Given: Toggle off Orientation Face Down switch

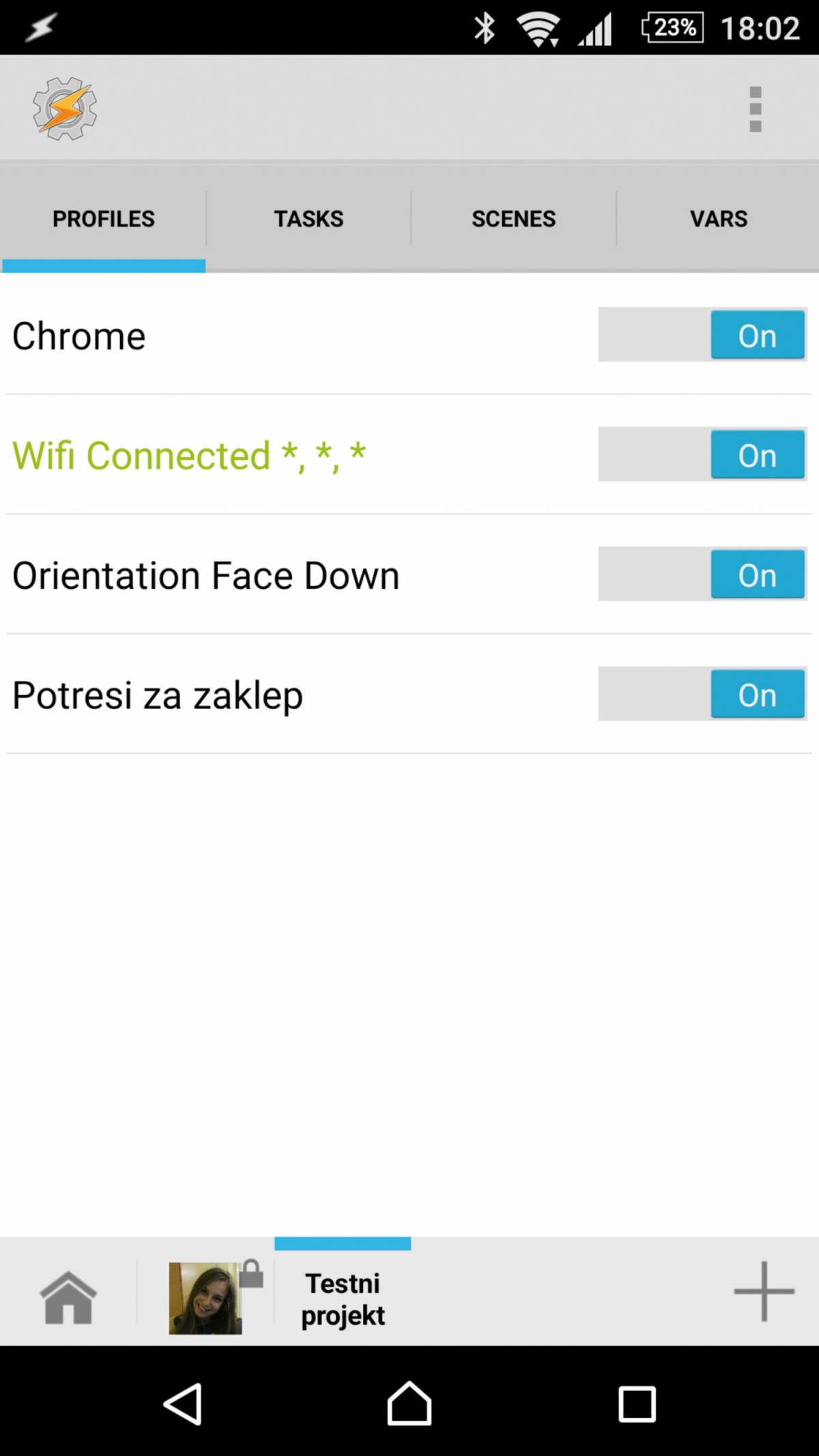Looking at the screenshot, I should [x=703, y=574].
